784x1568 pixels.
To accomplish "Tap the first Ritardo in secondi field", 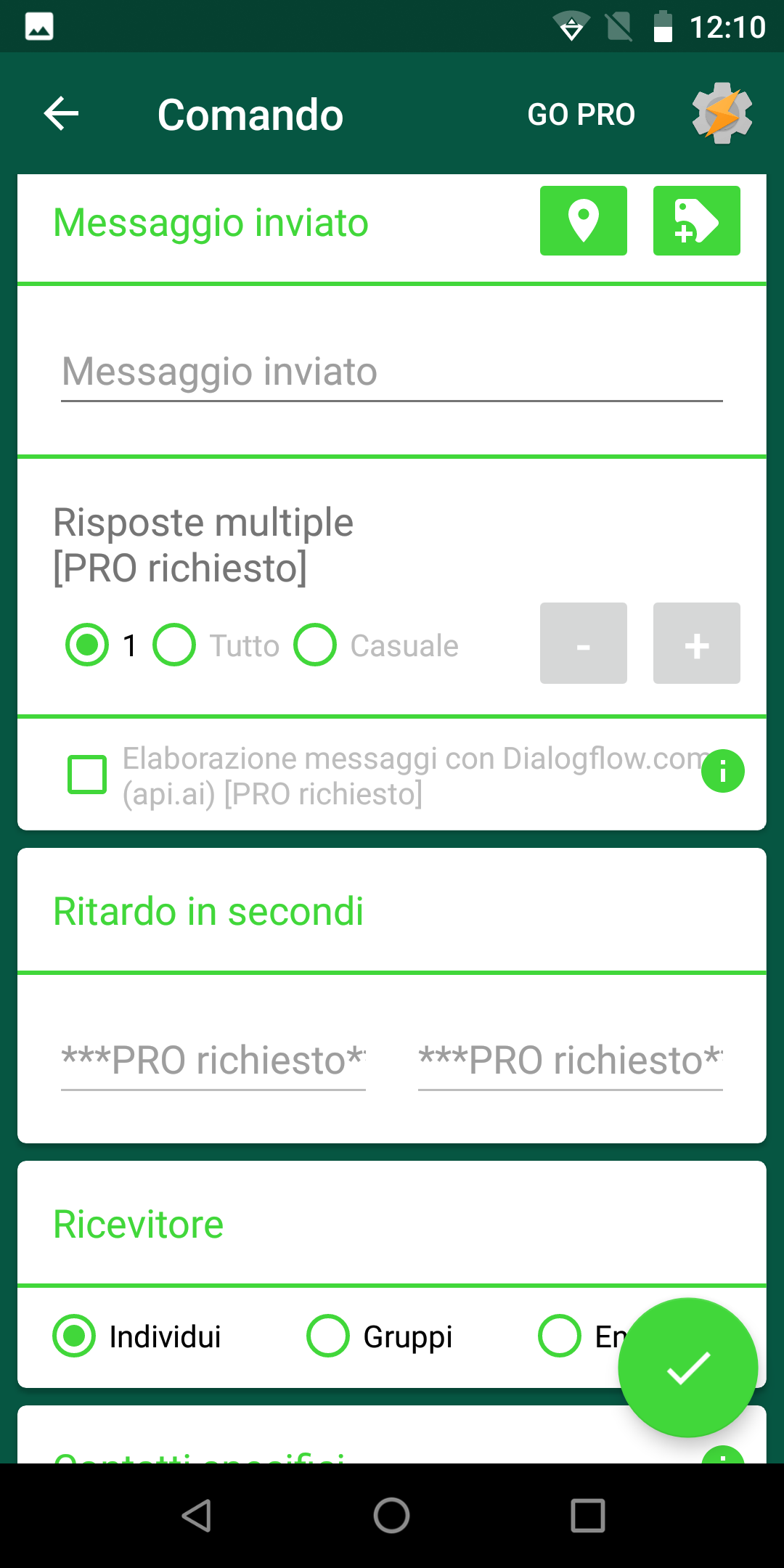I will coord(213,1061).
